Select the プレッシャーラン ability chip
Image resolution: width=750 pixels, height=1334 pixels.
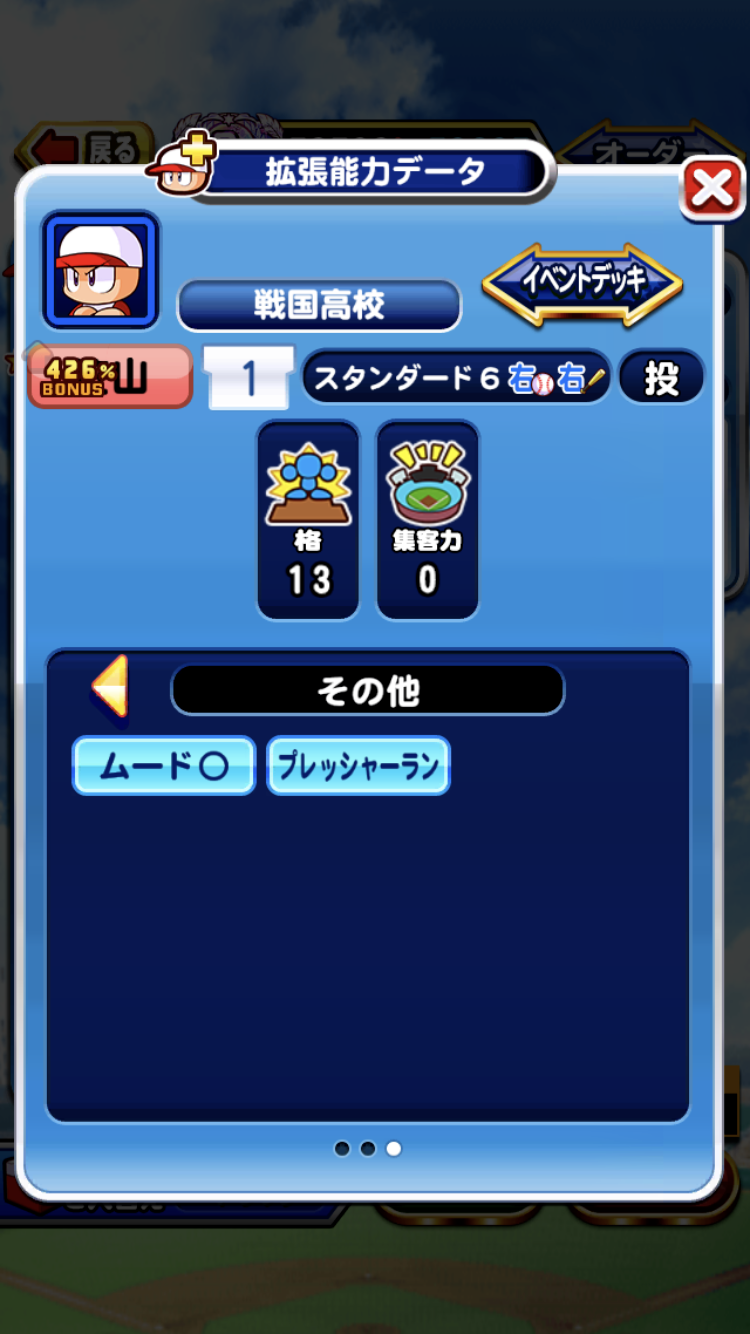pyautogui.click(x=359, y=766)
